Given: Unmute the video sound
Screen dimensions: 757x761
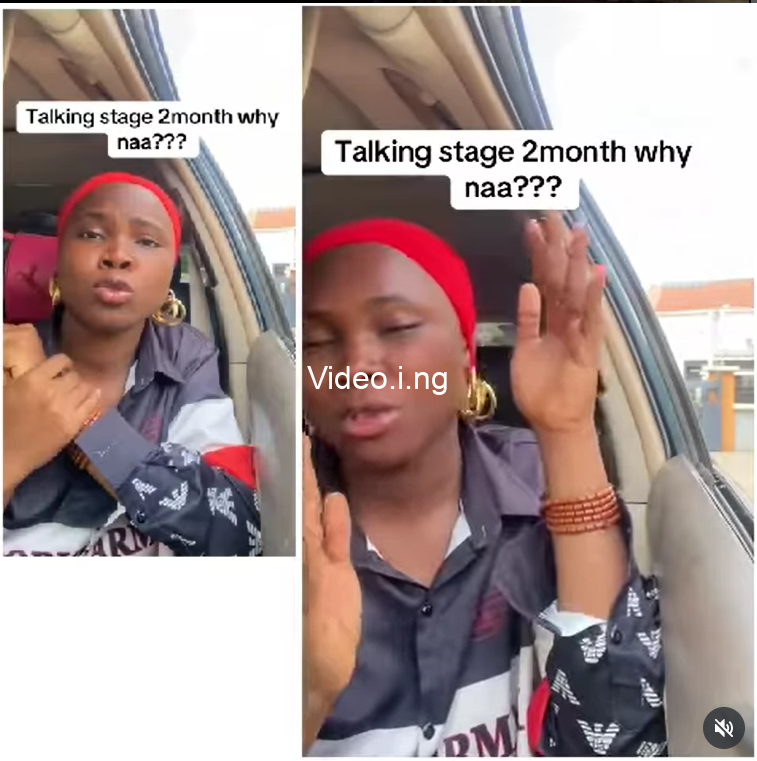Looking at the screenshot, I should tap(723, 727).
